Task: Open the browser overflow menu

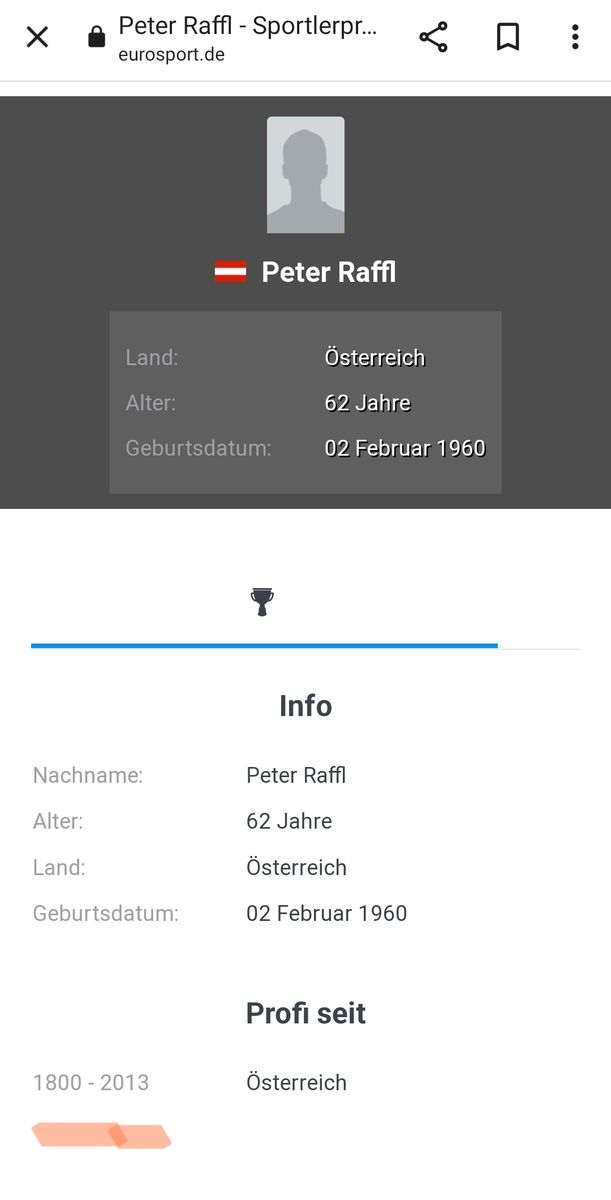Action: point(575,38)
